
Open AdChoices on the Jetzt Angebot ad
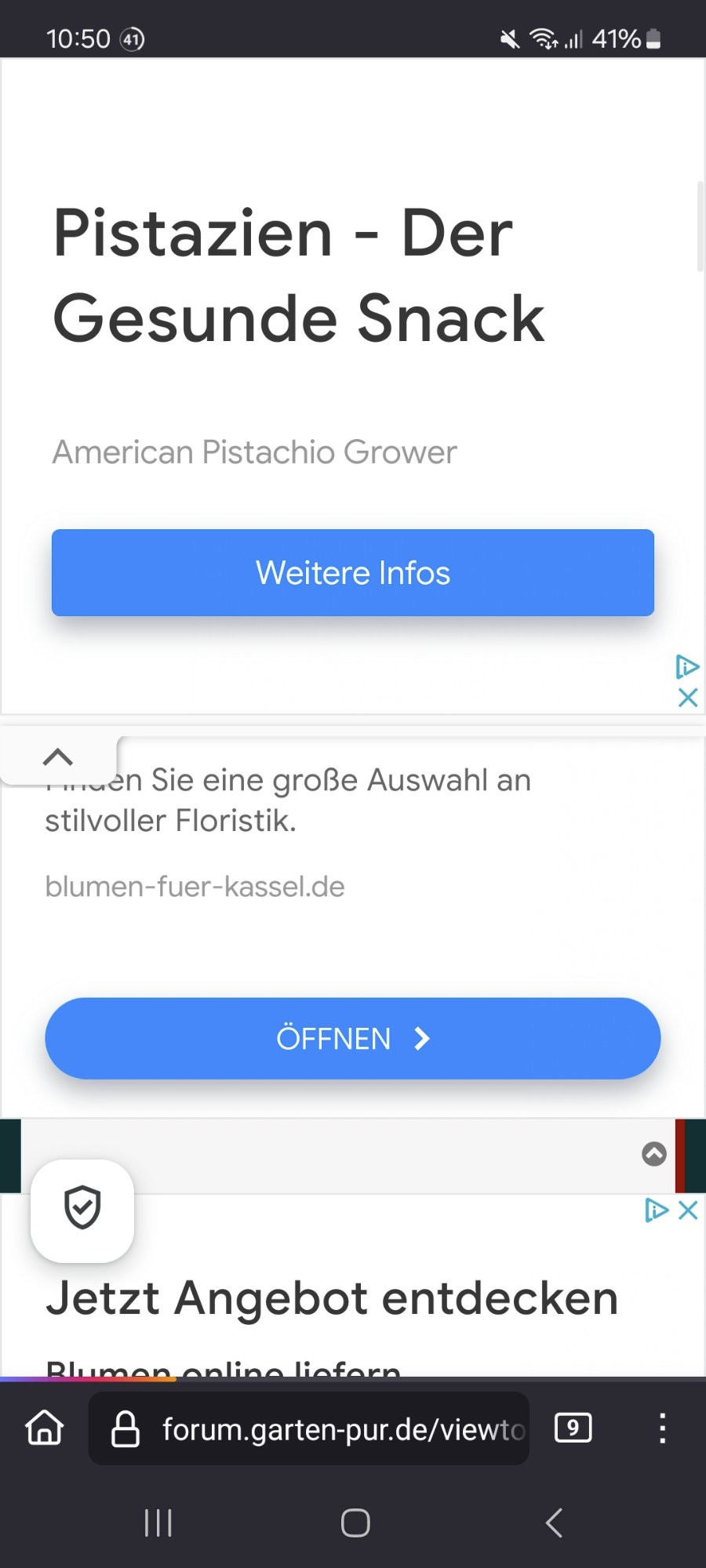[656, 1210]
